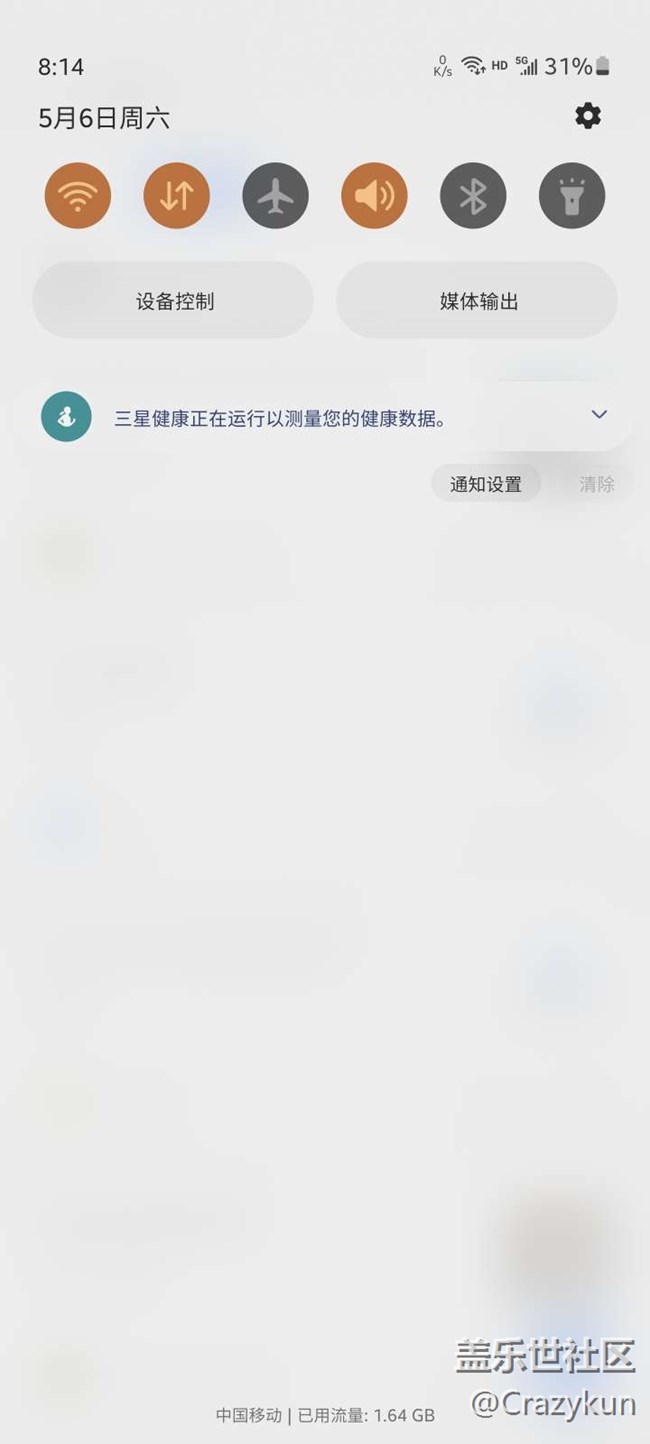The height and width of the screenshot is (1444, 650).
Task: Turn on Bluetooth
Action: pyautogui.click(x=473, y=195)
